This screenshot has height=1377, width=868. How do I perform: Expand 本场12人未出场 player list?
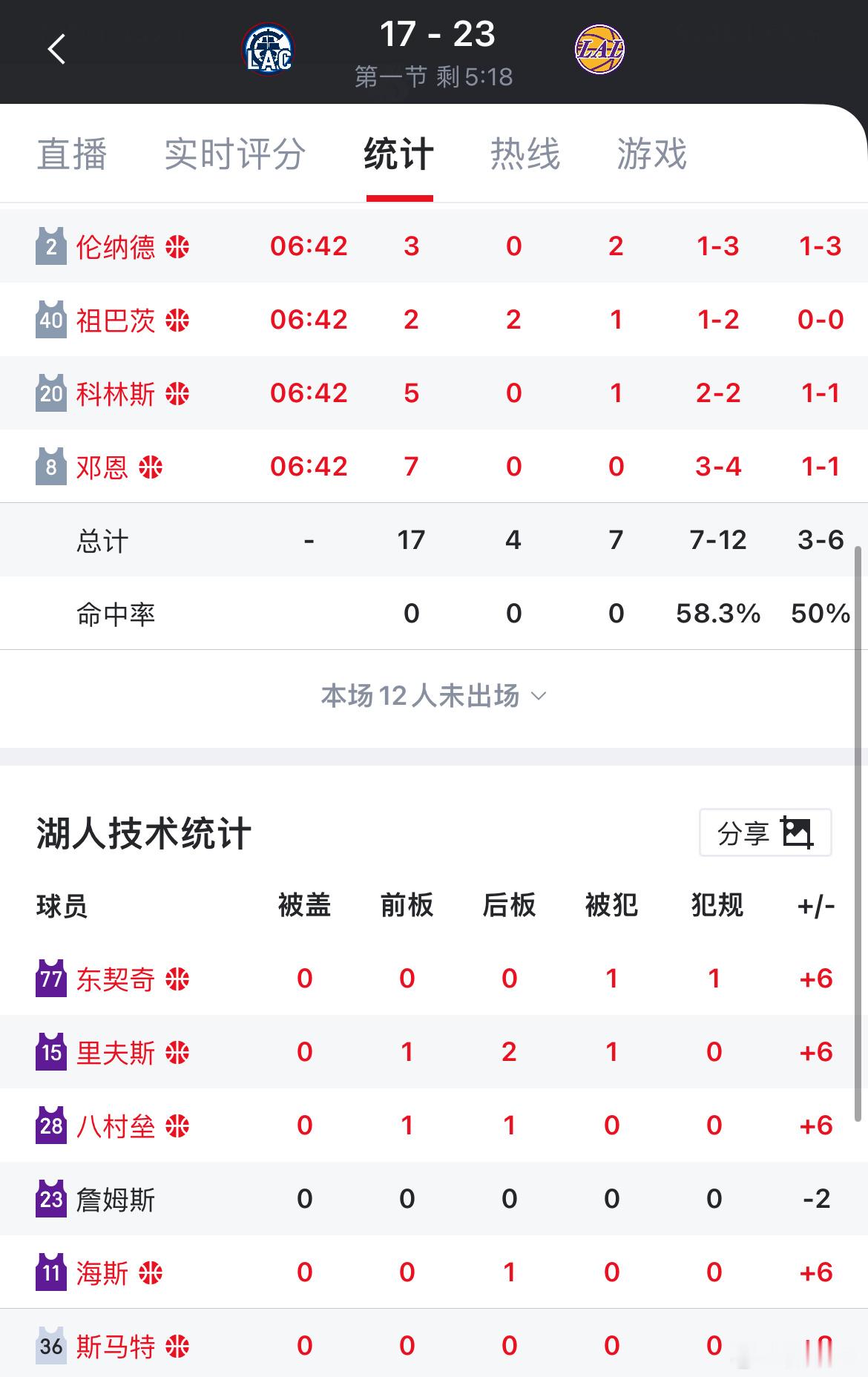point(433,696)
